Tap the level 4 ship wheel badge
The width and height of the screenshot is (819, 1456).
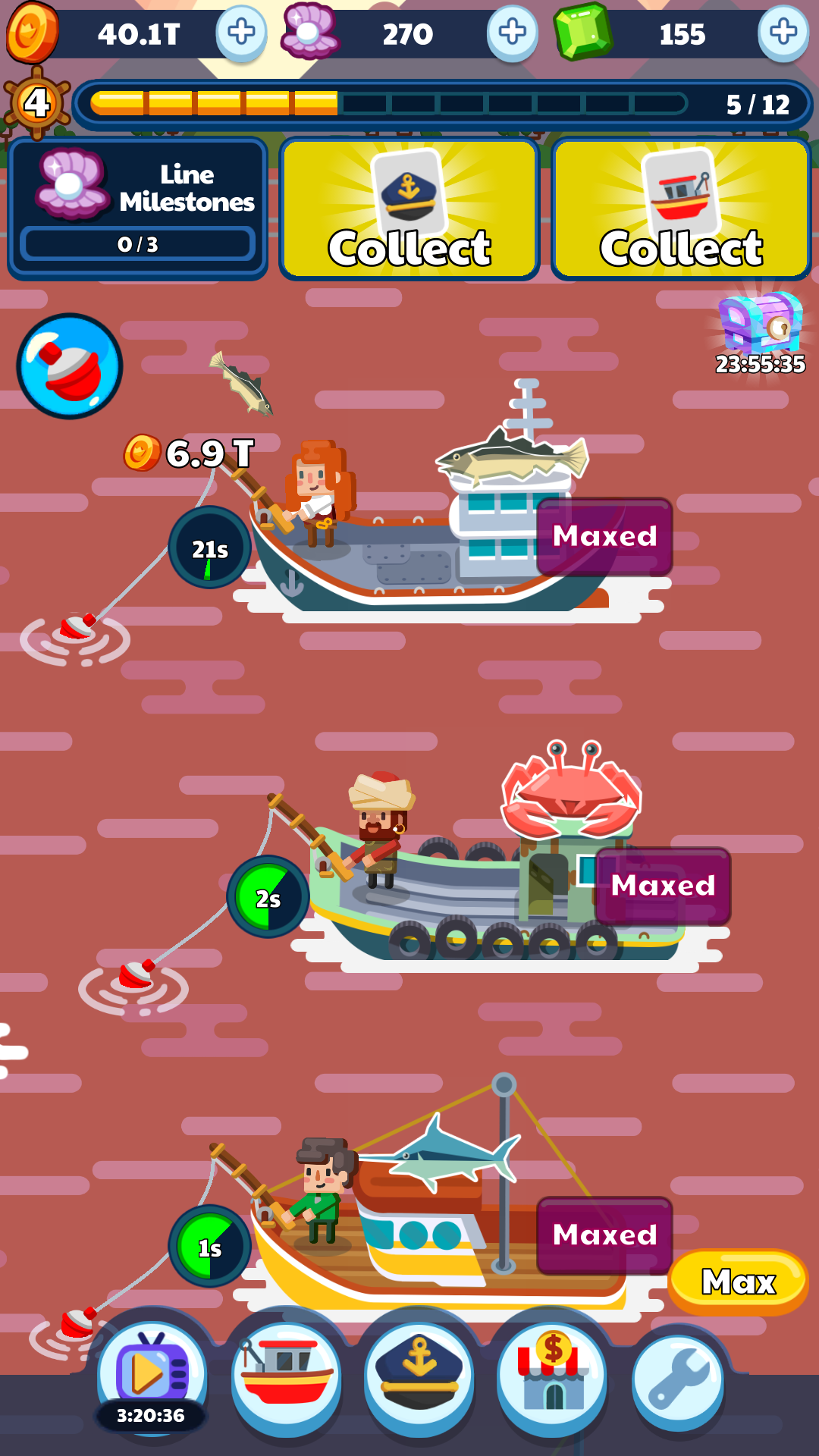pos(36,102)
